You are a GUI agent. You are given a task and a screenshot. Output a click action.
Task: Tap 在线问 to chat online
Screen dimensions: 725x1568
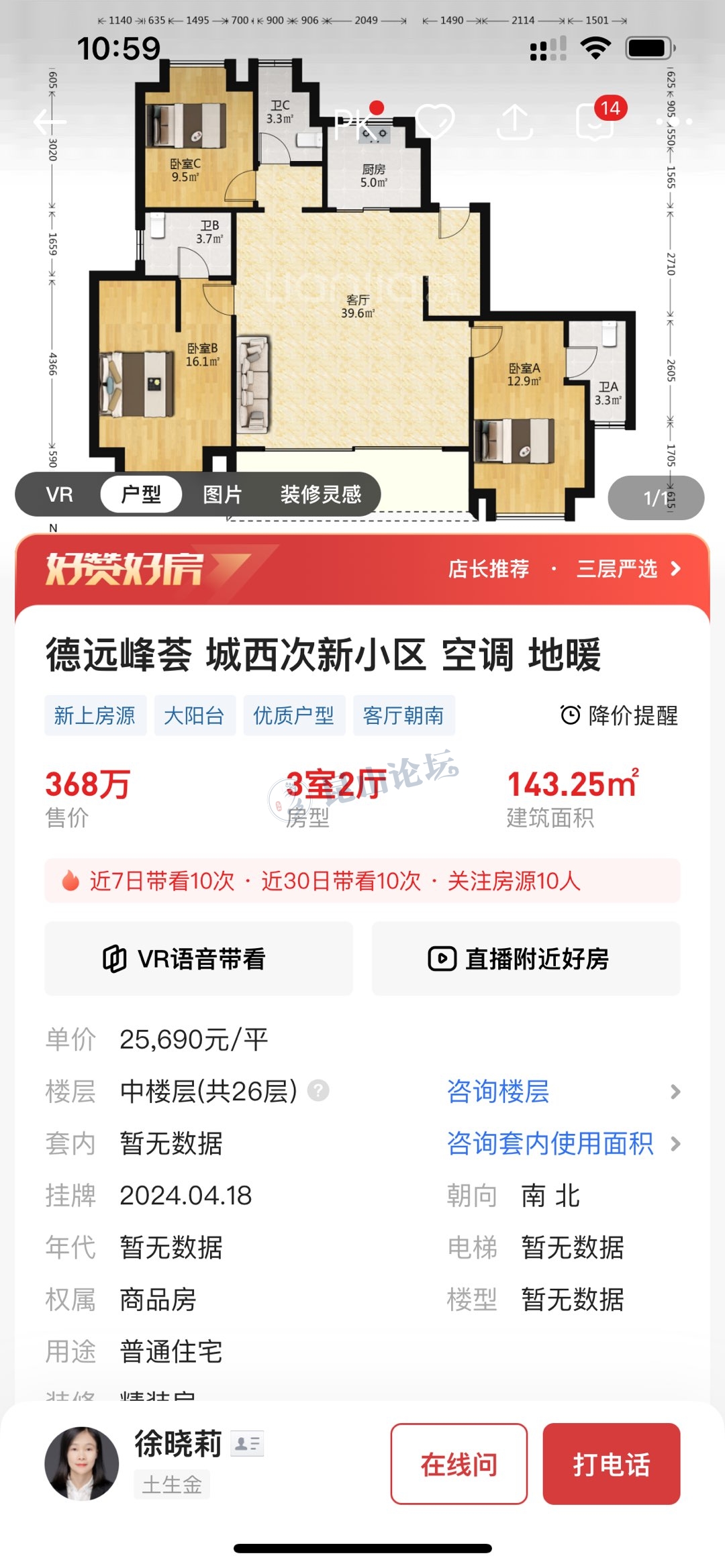[x=458, y=1464]
